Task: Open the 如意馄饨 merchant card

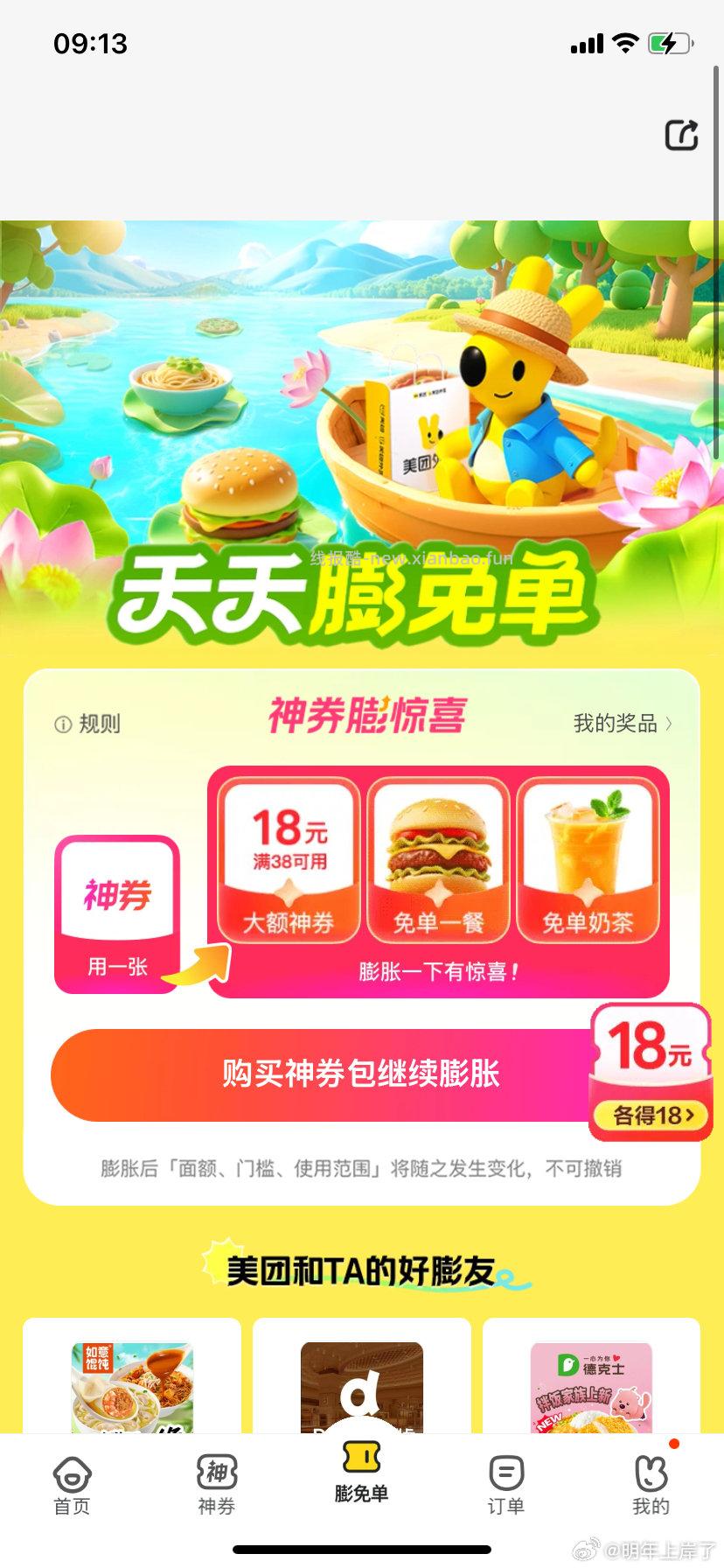Action: [x=132, y=1381]
